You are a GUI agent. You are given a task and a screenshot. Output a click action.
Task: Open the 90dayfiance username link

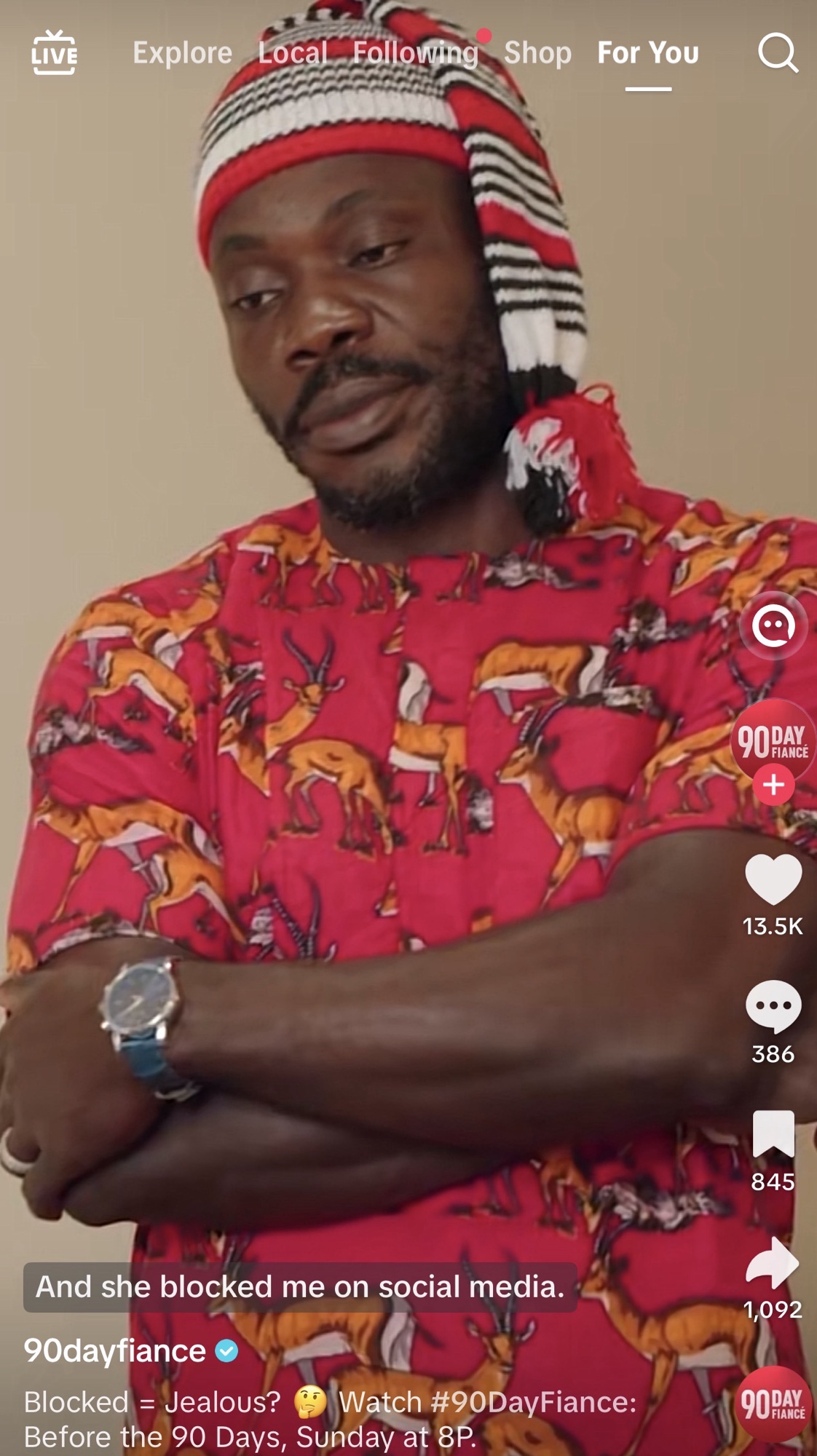click(114, 1351)
